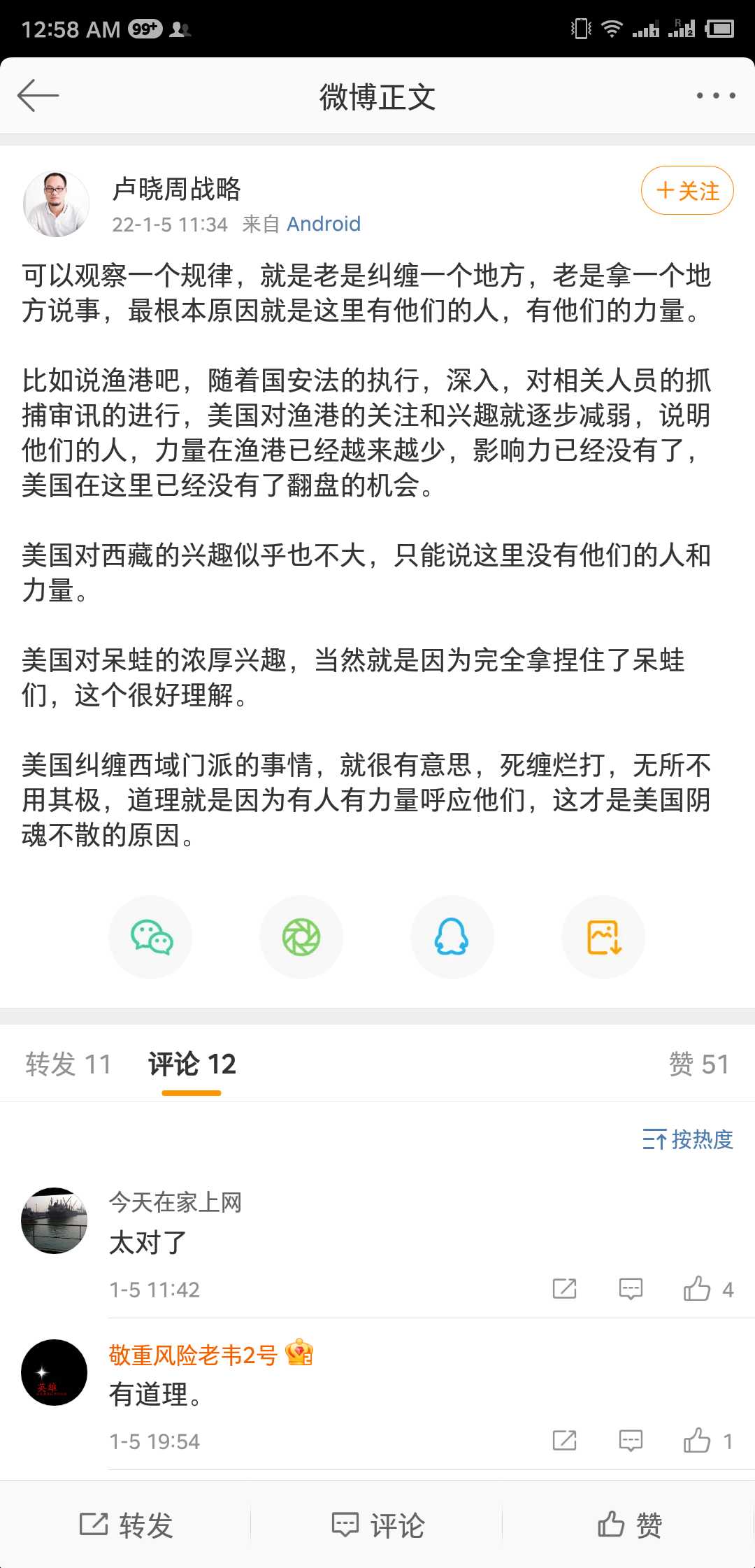Share the post to WeChat Moments

point(301,937)
